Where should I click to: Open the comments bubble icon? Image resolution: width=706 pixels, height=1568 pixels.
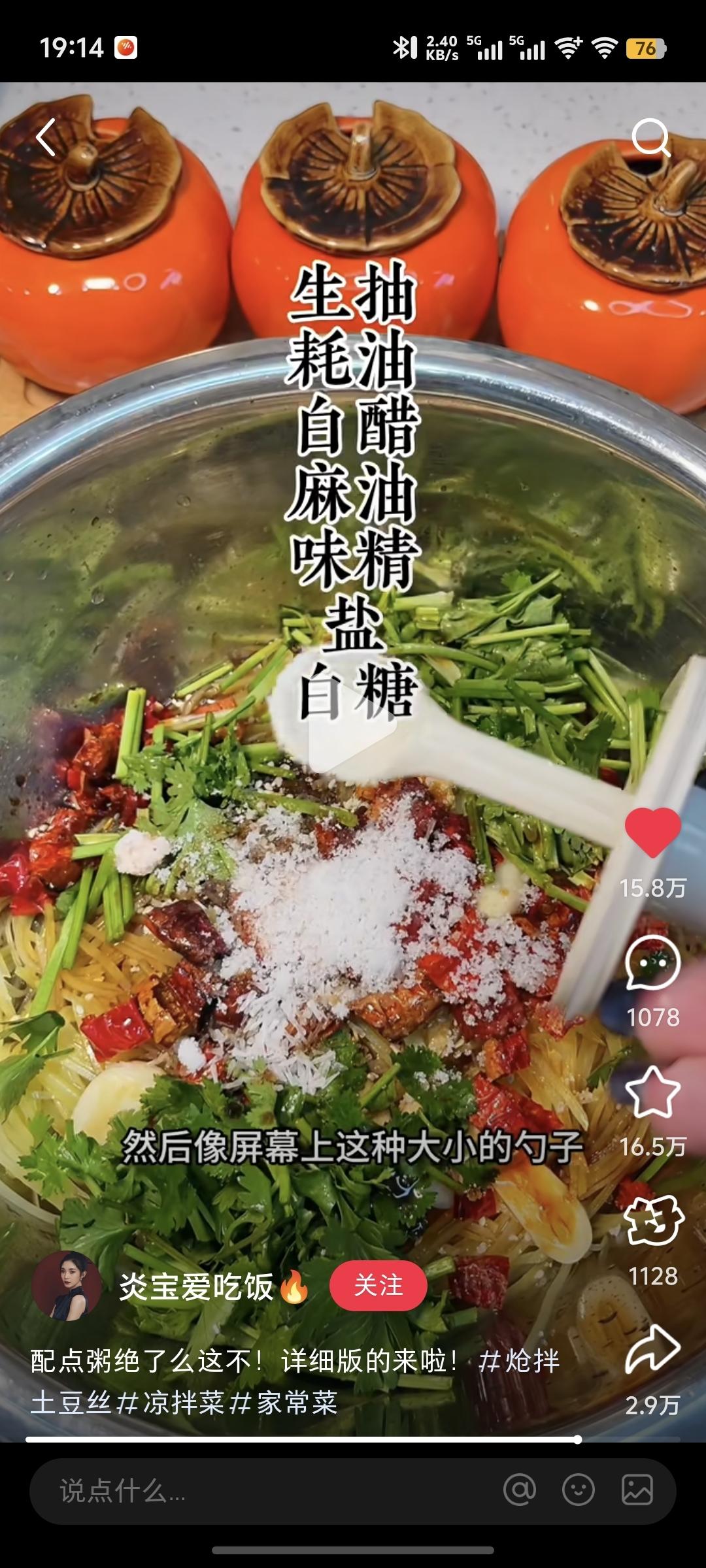[x=652, y=964]
